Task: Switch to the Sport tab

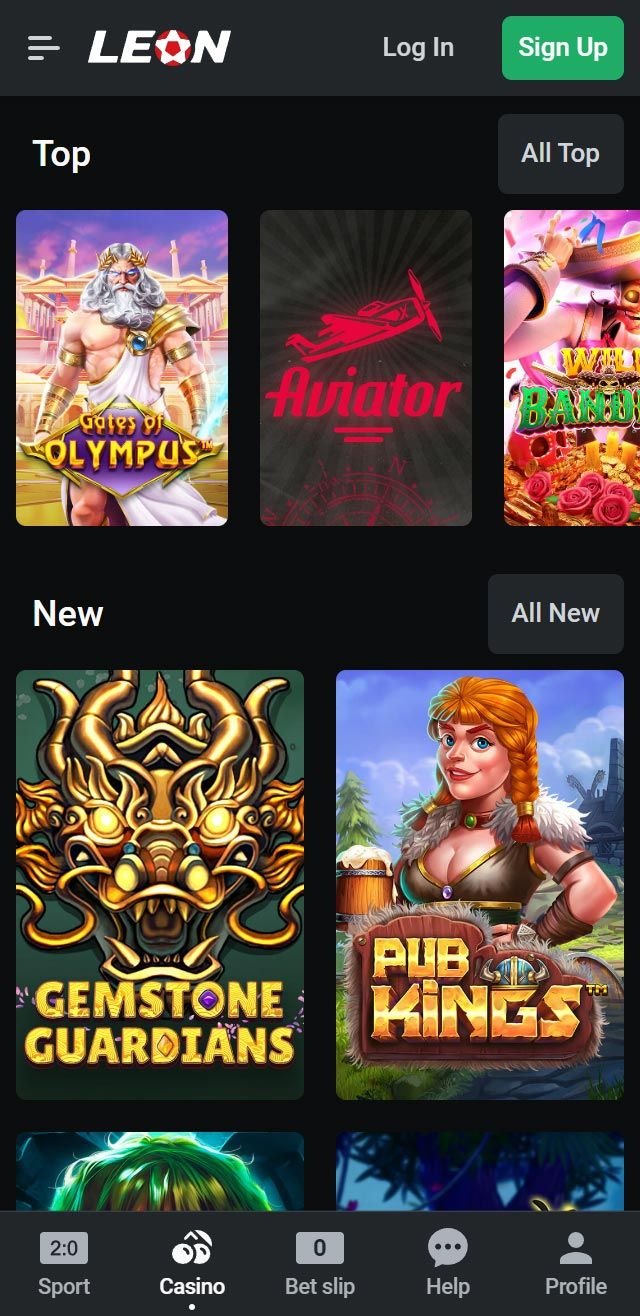Action: tap(64, 1264)
